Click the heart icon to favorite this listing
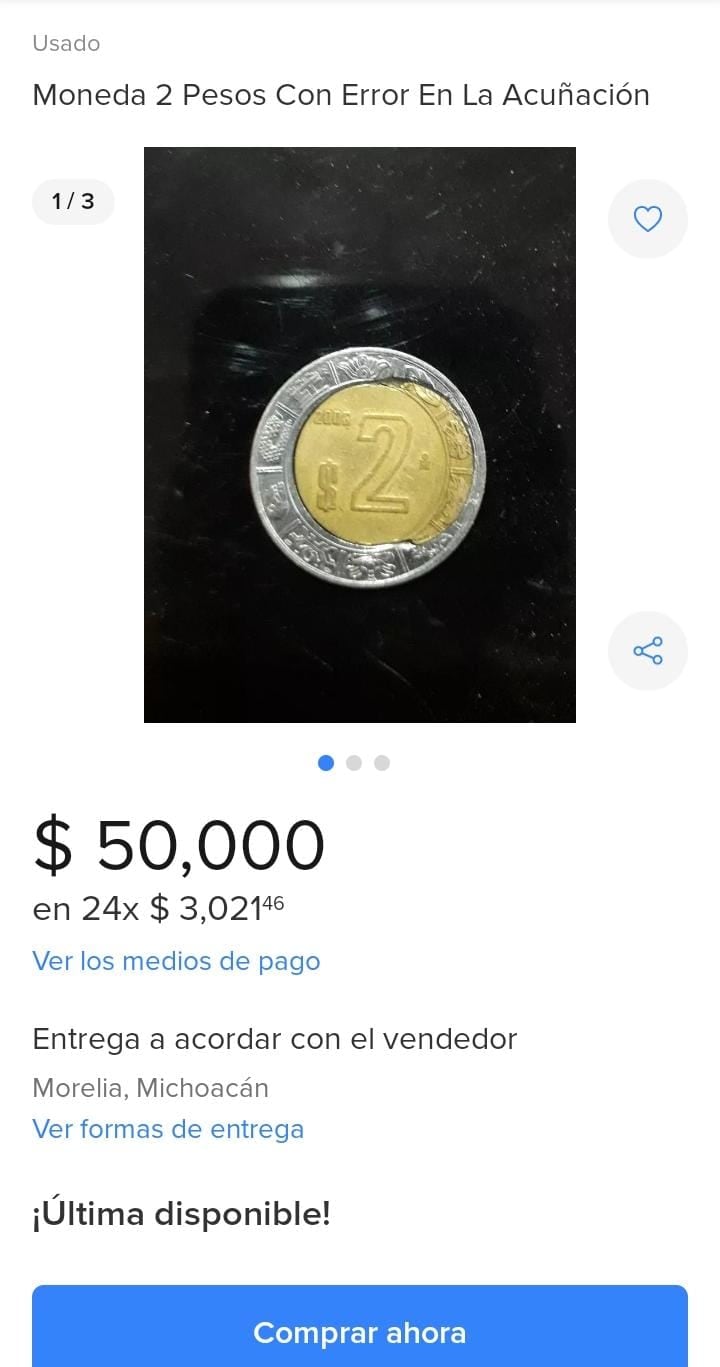720x1367 pixels. coord(647,218)
